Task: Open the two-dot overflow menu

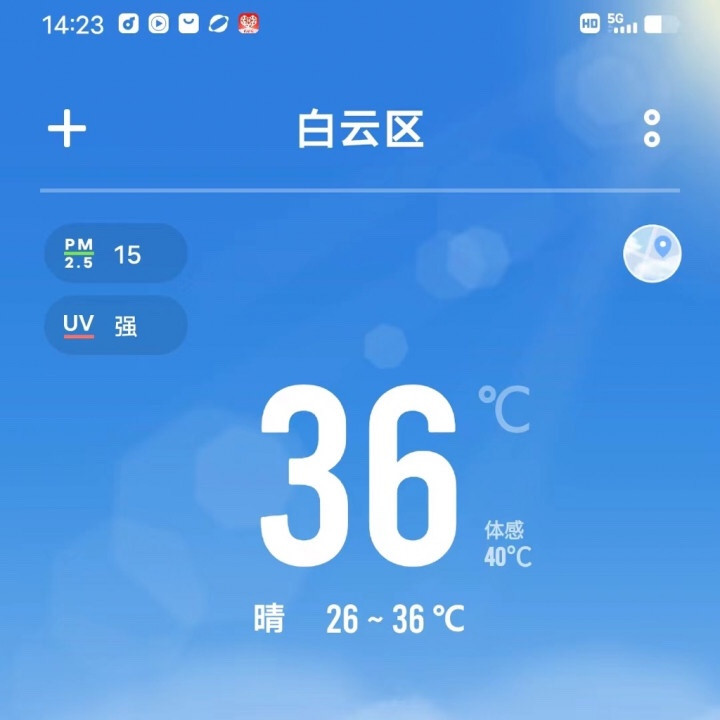Action: point(652,129)
